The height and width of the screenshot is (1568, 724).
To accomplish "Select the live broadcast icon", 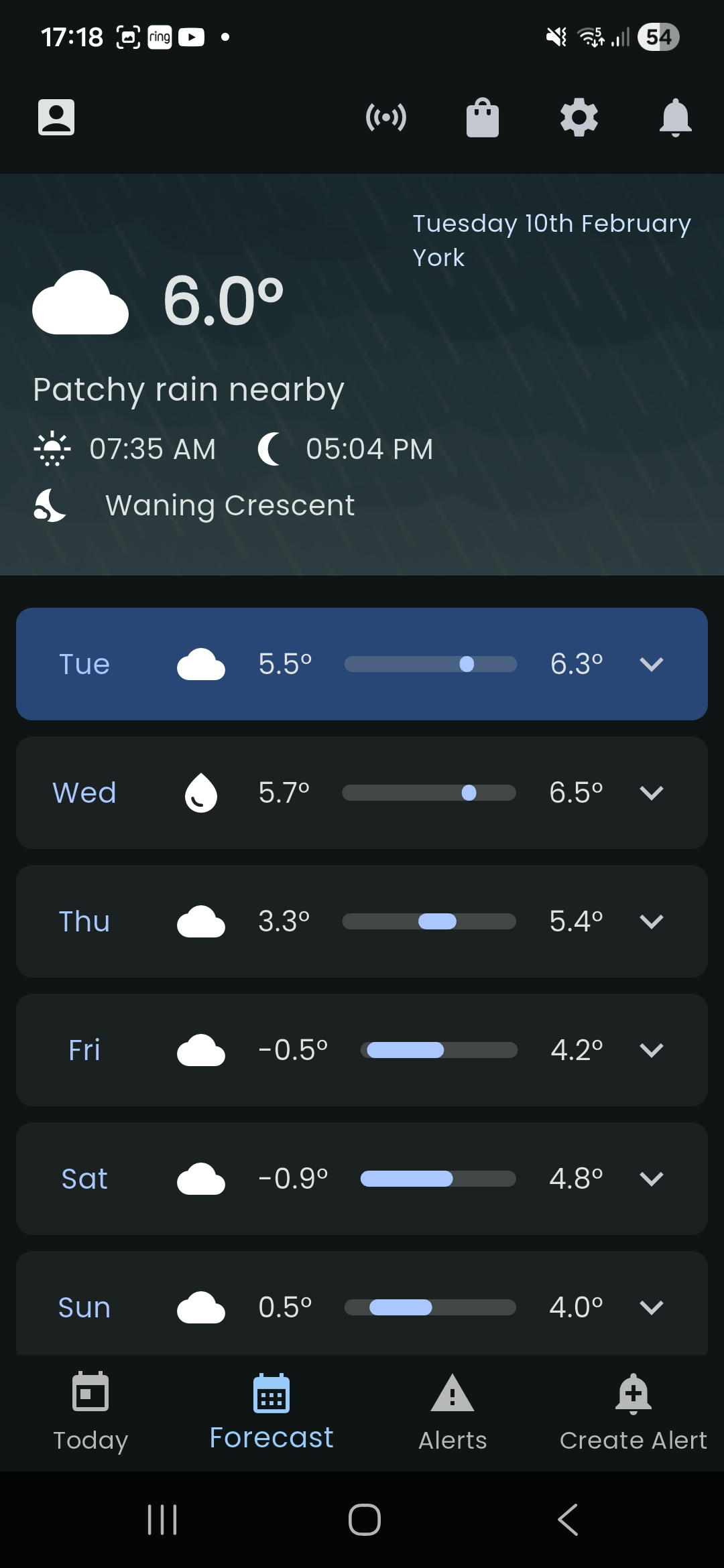I will [x=386, y=117].
